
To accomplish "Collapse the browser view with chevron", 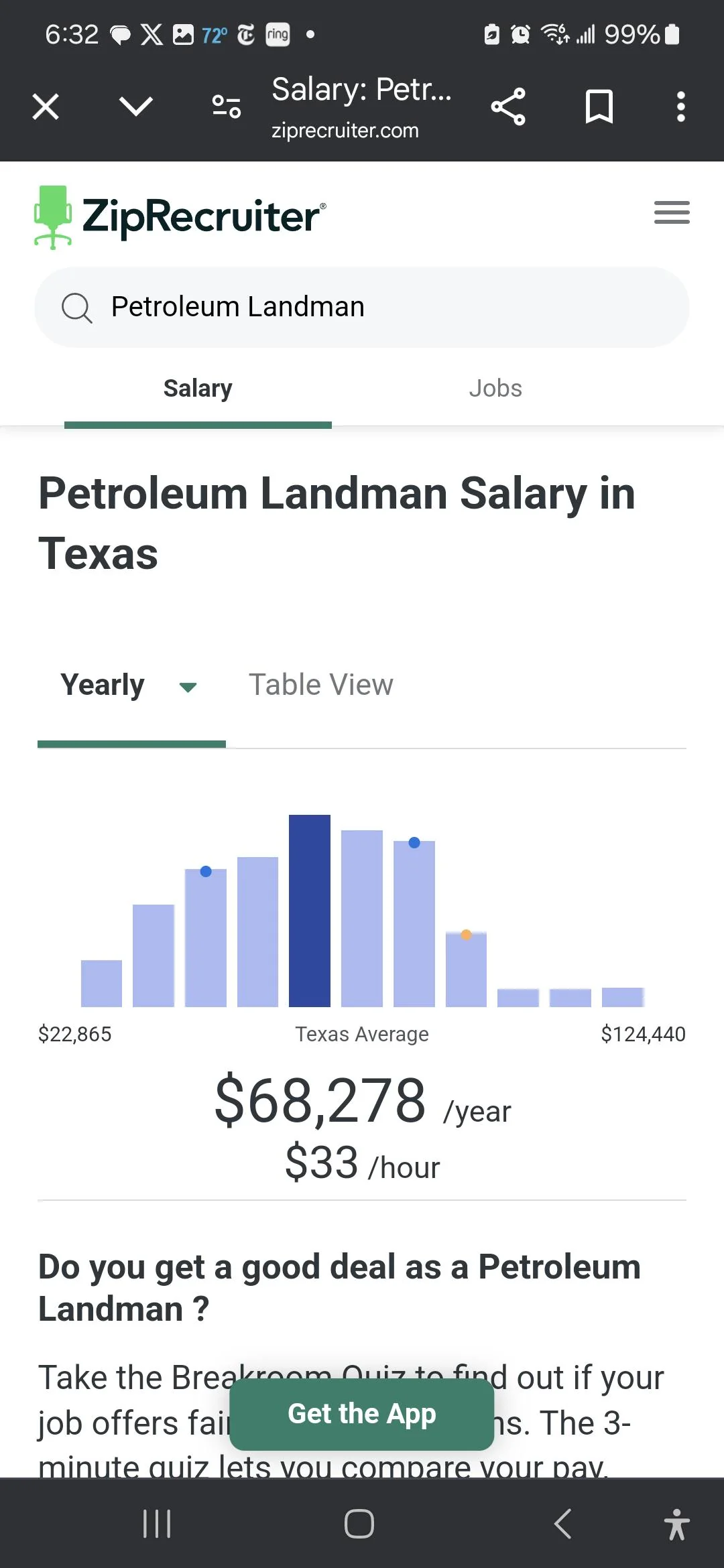I will (134, 106).
